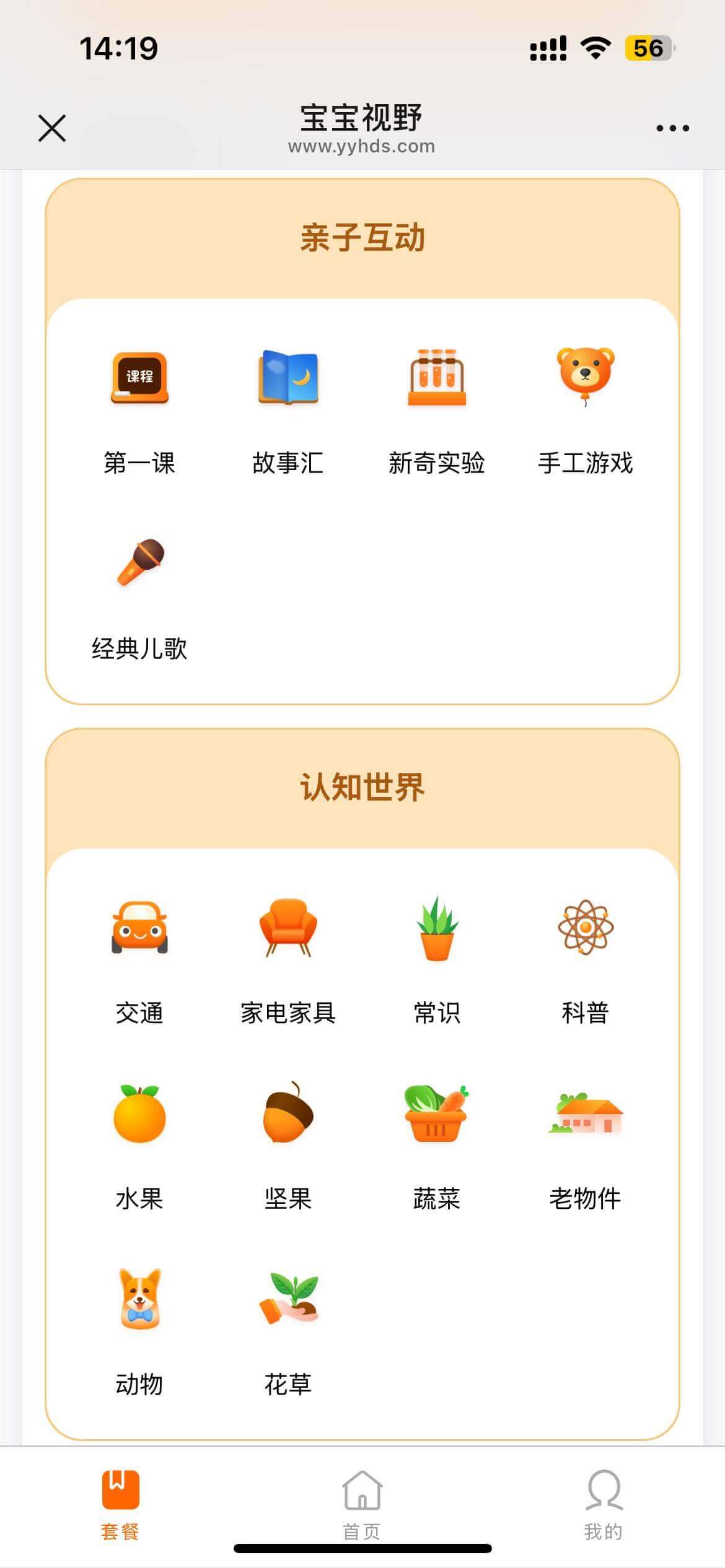Viewport: 725px width, 1568px height.
Task: Open the 交通 transportation category
Action: [x=139, y=959]
